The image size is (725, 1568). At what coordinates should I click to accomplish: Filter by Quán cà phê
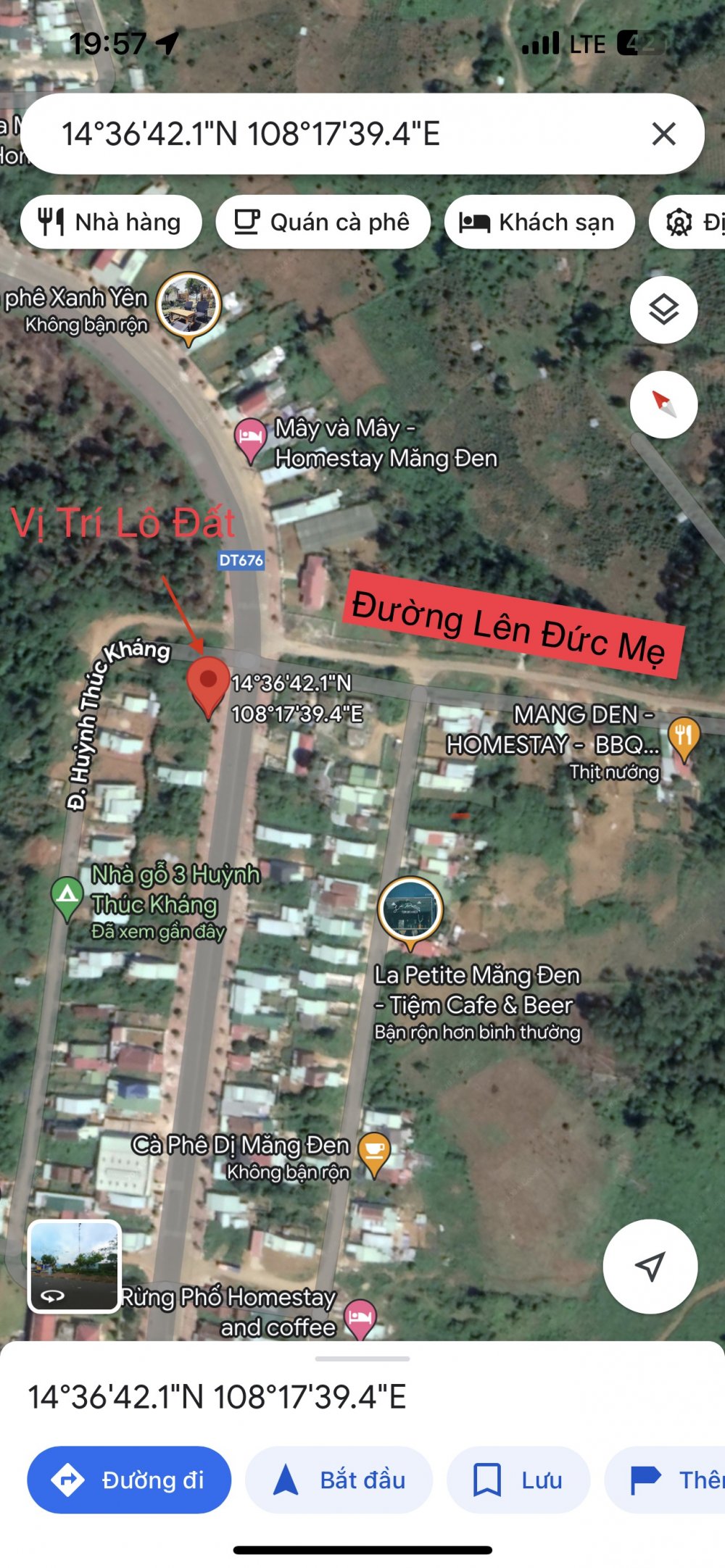point(323,222)
